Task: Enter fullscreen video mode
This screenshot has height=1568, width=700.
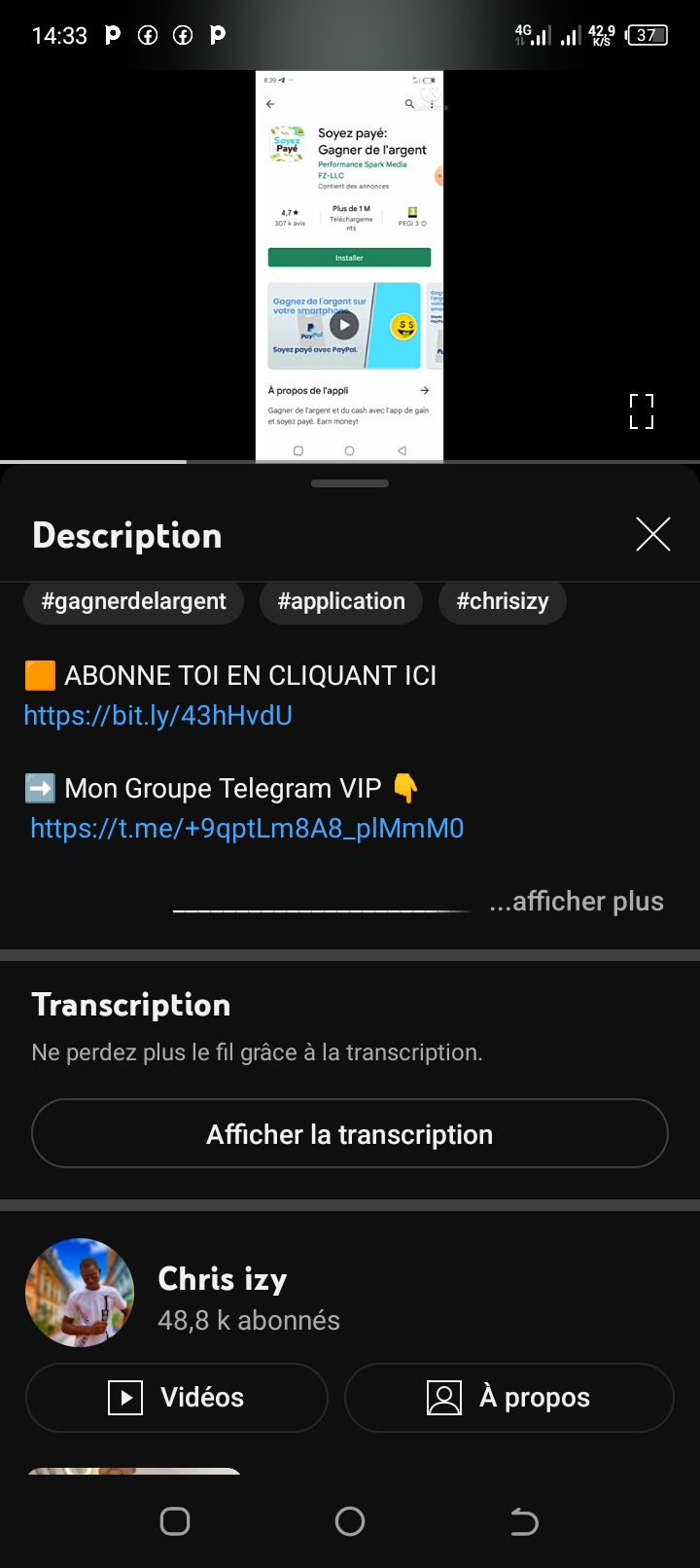Action: 642,411
